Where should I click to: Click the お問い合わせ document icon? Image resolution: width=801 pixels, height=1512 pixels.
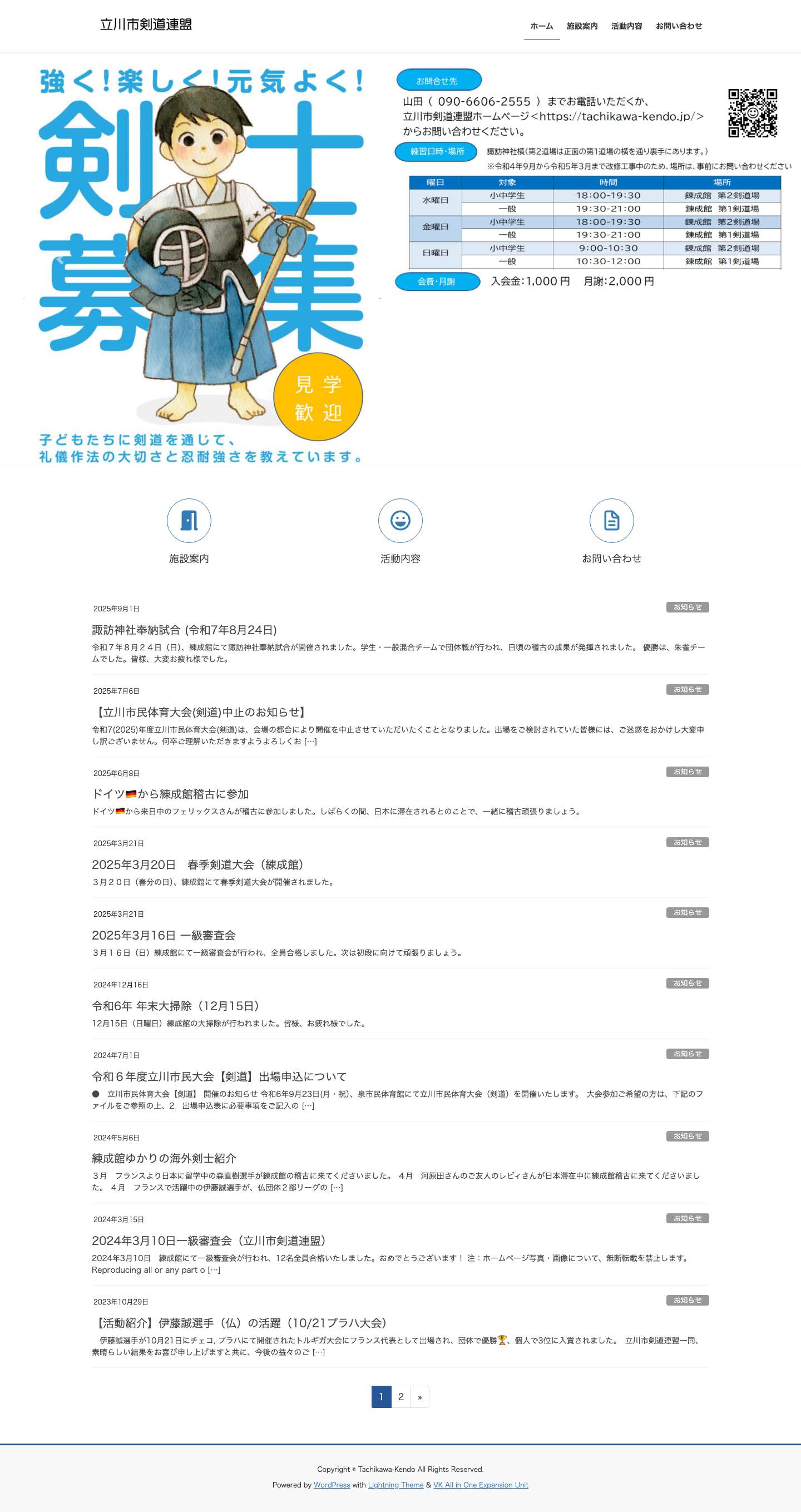(x=612, y=520)
